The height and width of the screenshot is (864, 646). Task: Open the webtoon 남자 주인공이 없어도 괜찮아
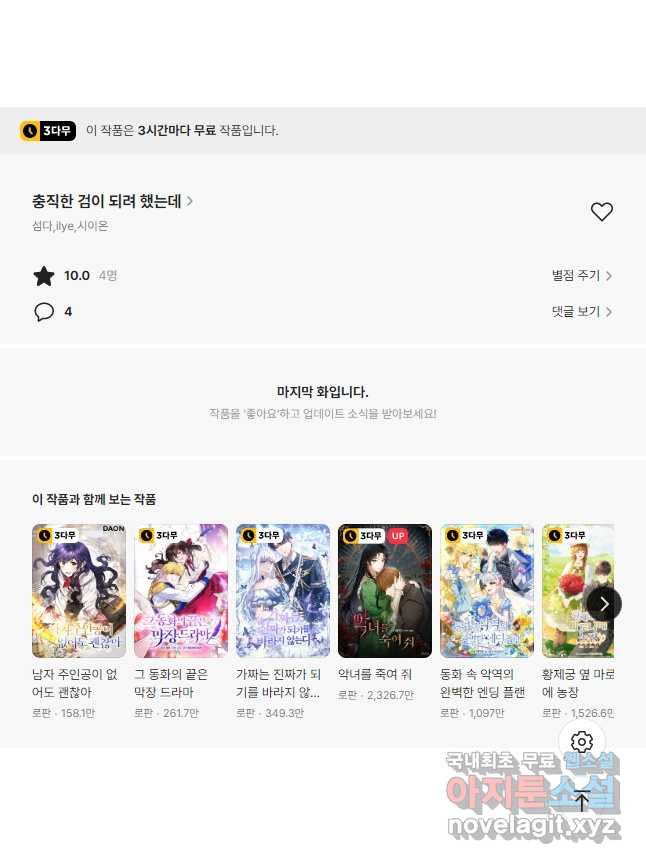pos(79,591)
